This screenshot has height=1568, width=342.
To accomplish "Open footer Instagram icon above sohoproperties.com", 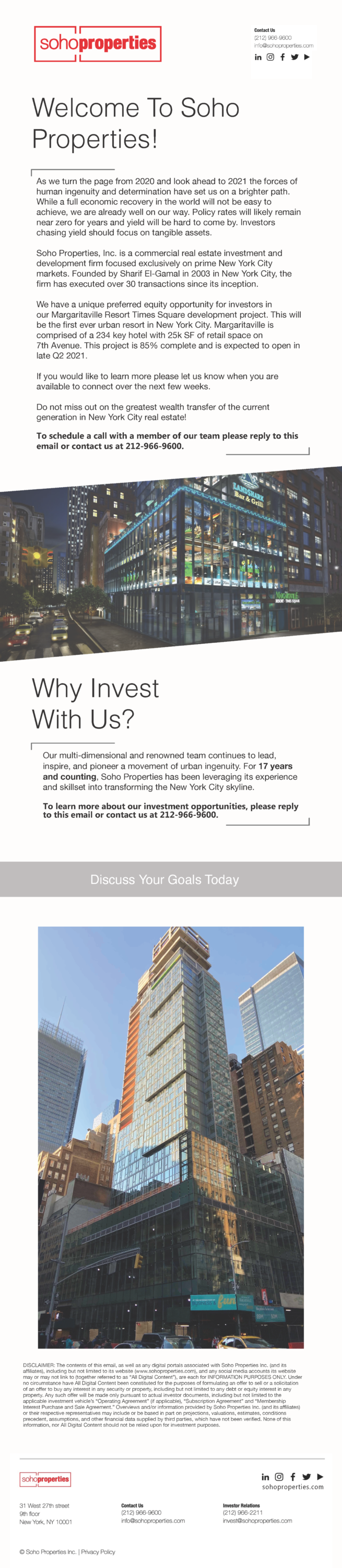I will [x=279, y=1477].
